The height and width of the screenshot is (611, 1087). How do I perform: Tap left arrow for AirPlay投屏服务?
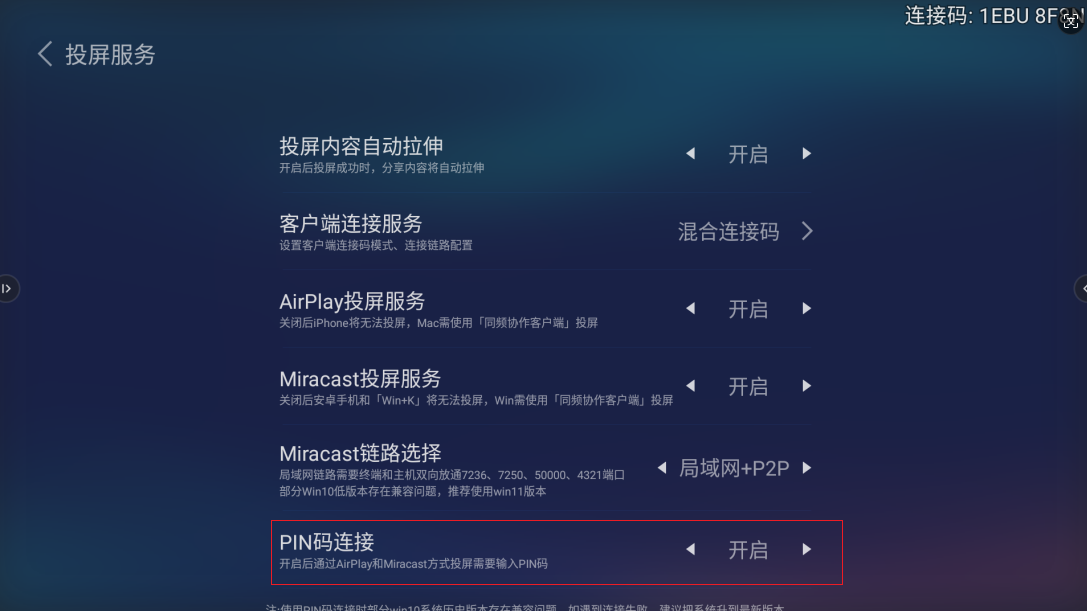[x=690, y=309]
